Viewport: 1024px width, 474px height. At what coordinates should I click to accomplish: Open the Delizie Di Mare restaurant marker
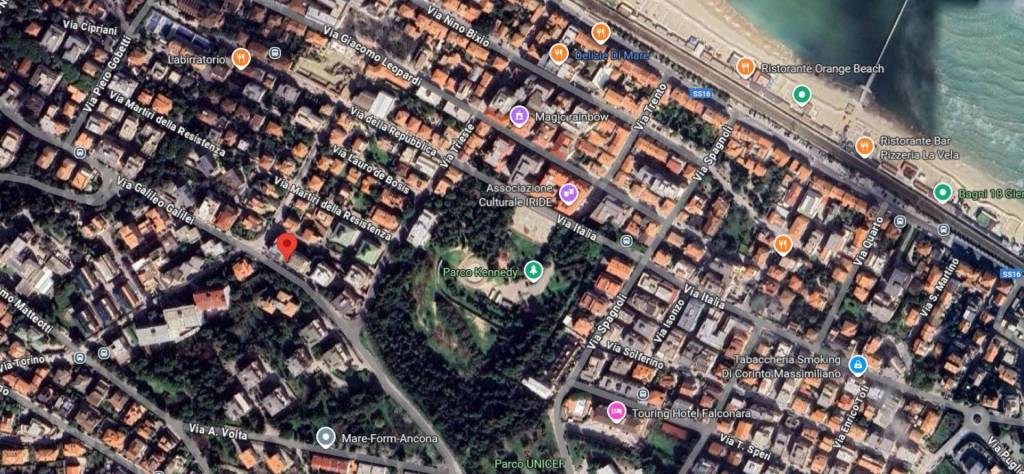coord(559,54)
